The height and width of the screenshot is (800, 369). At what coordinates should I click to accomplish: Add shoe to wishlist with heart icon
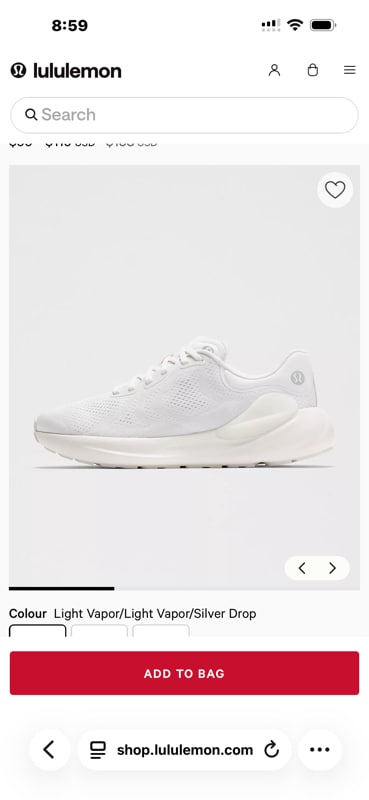click(335, 190)
